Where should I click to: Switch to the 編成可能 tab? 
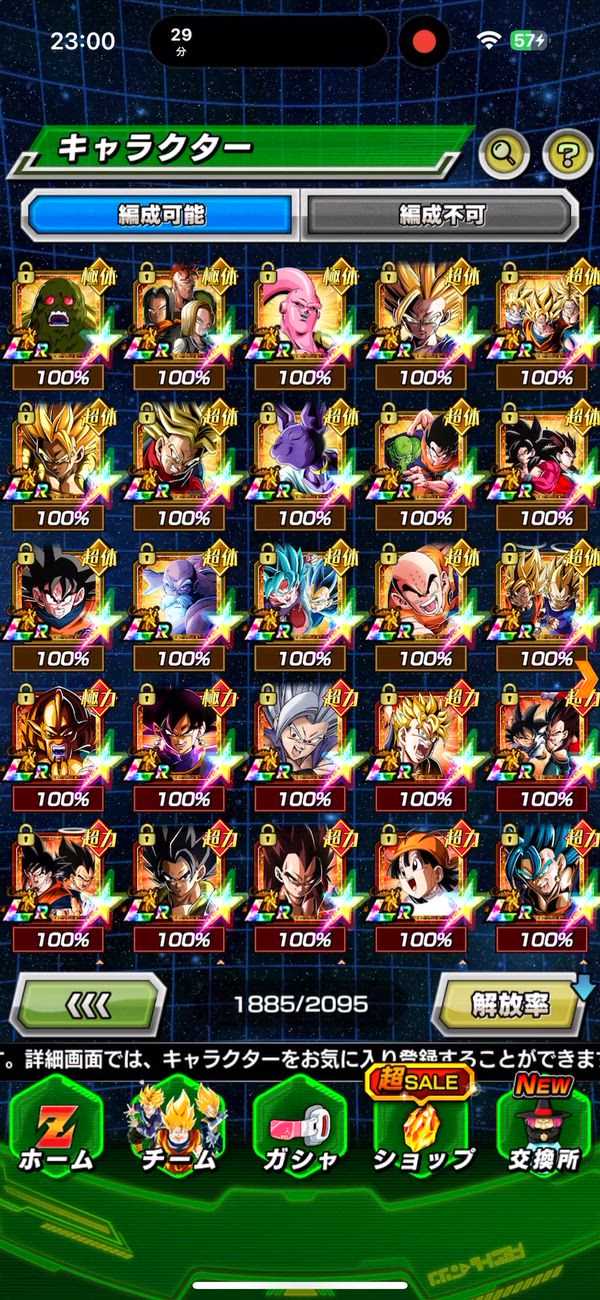[161, 214]
